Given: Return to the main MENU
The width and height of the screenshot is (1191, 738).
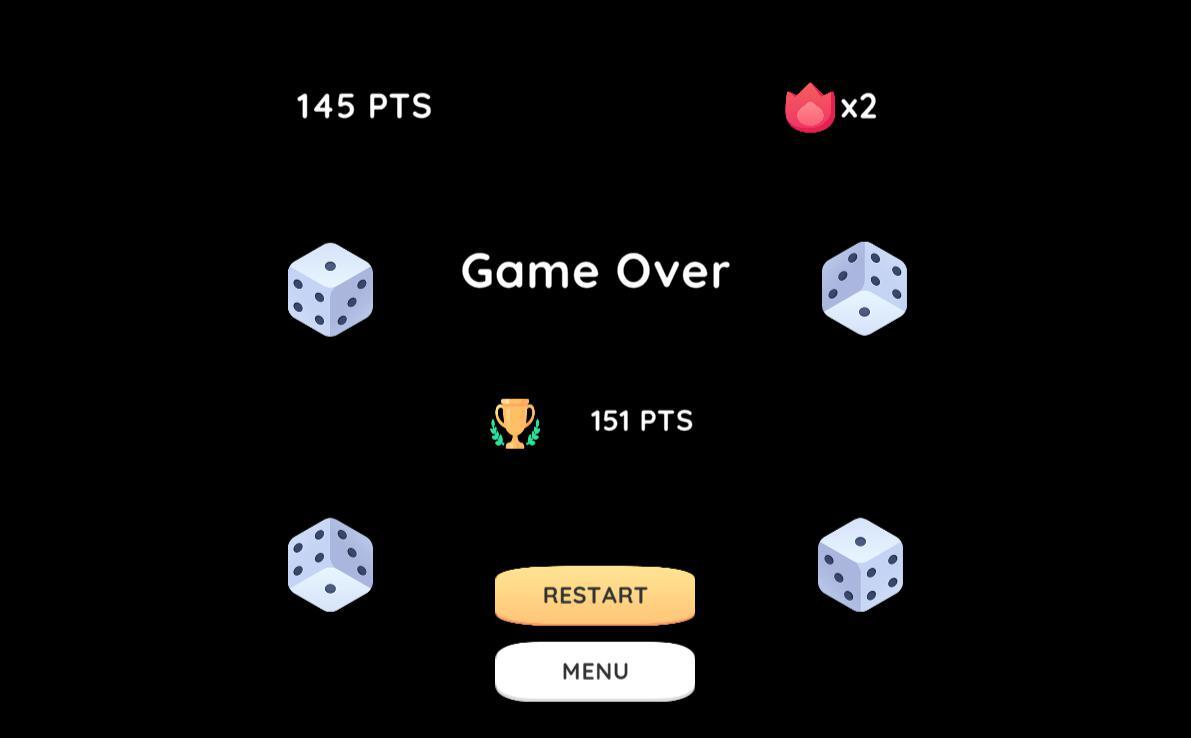Looking at the screenshot, I should (x=594, y=671).
